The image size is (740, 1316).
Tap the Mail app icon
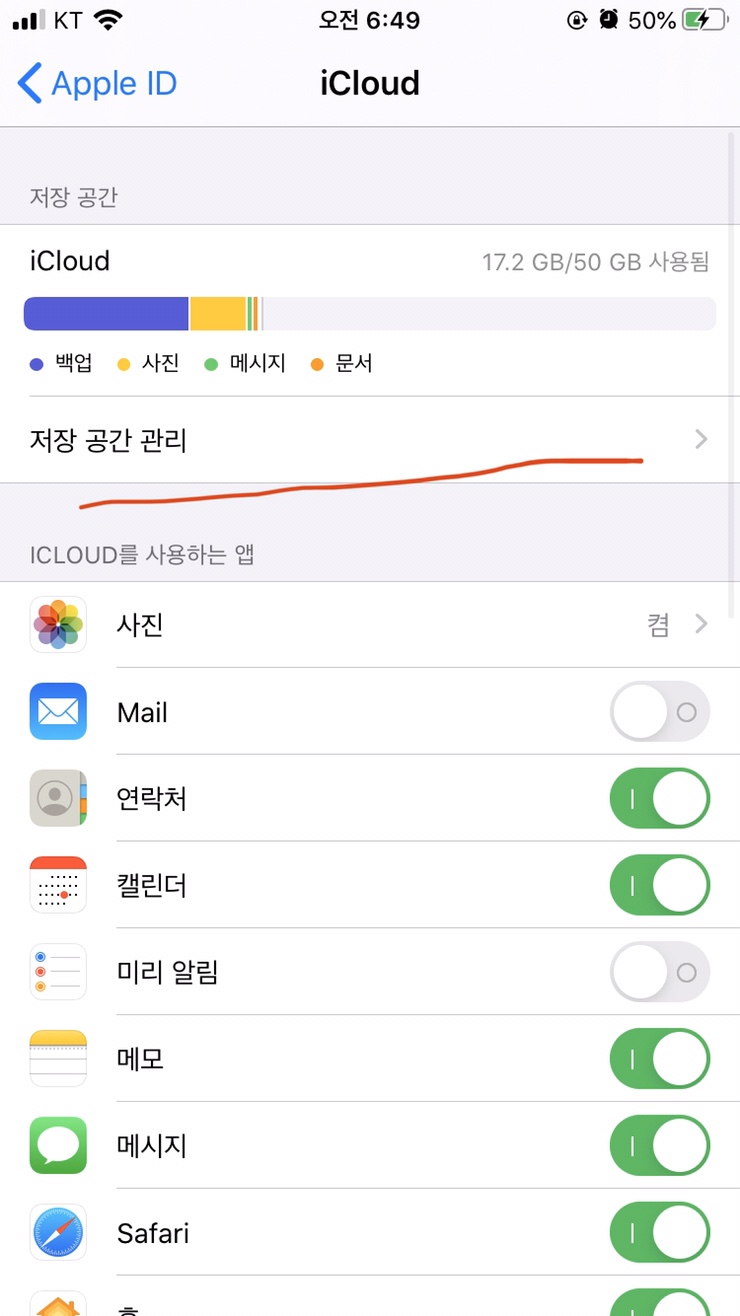coord(57,711)
